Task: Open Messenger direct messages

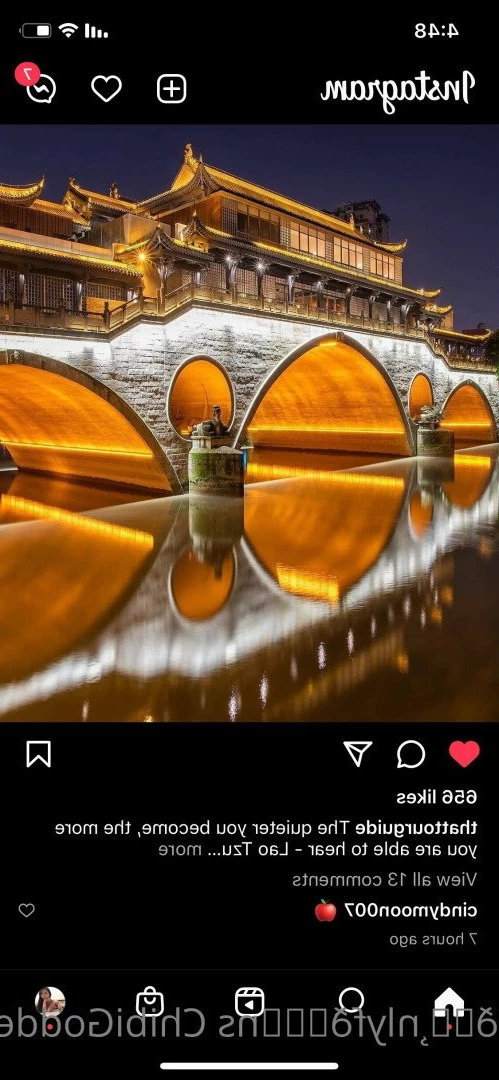Action: [39, 87]
